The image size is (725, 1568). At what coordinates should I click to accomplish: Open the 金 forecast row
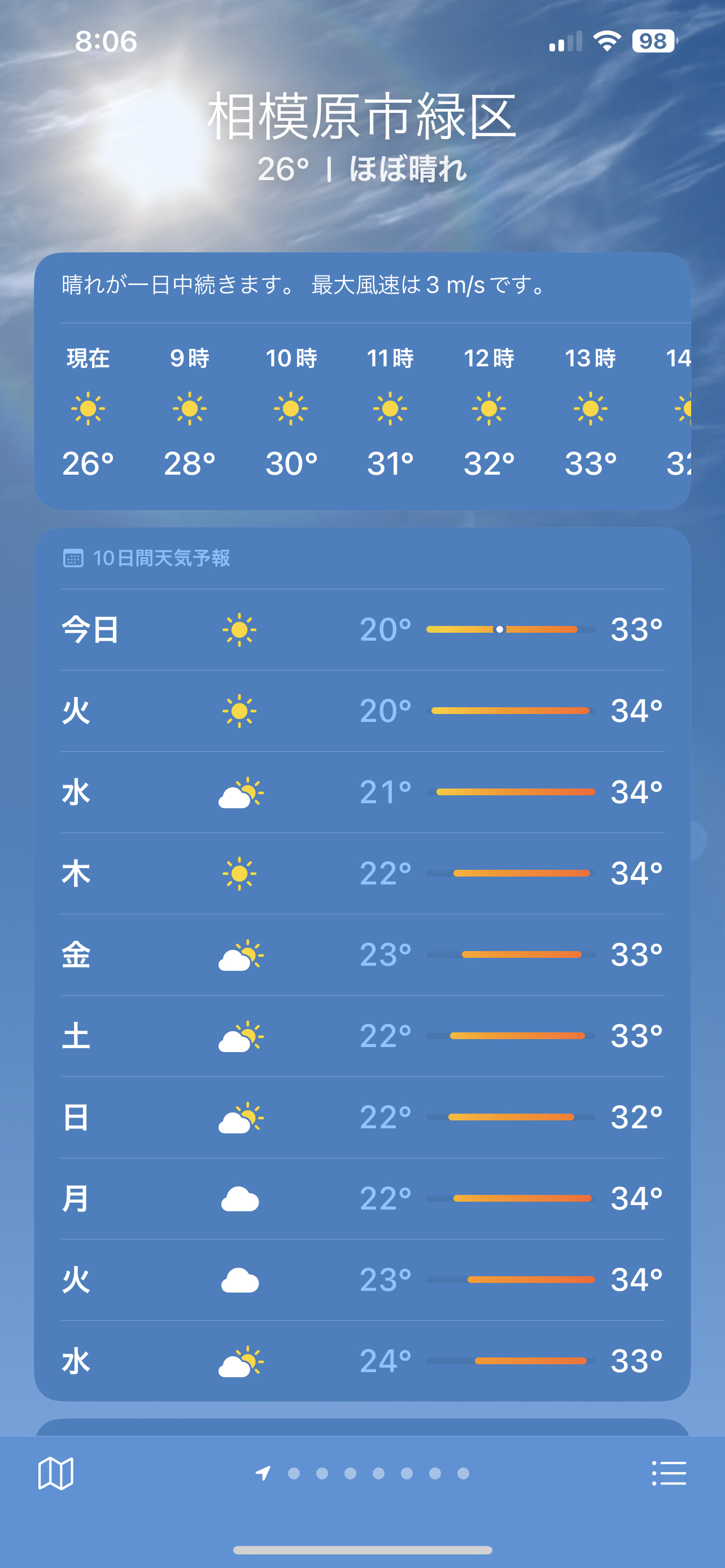[x=362, y=954]
